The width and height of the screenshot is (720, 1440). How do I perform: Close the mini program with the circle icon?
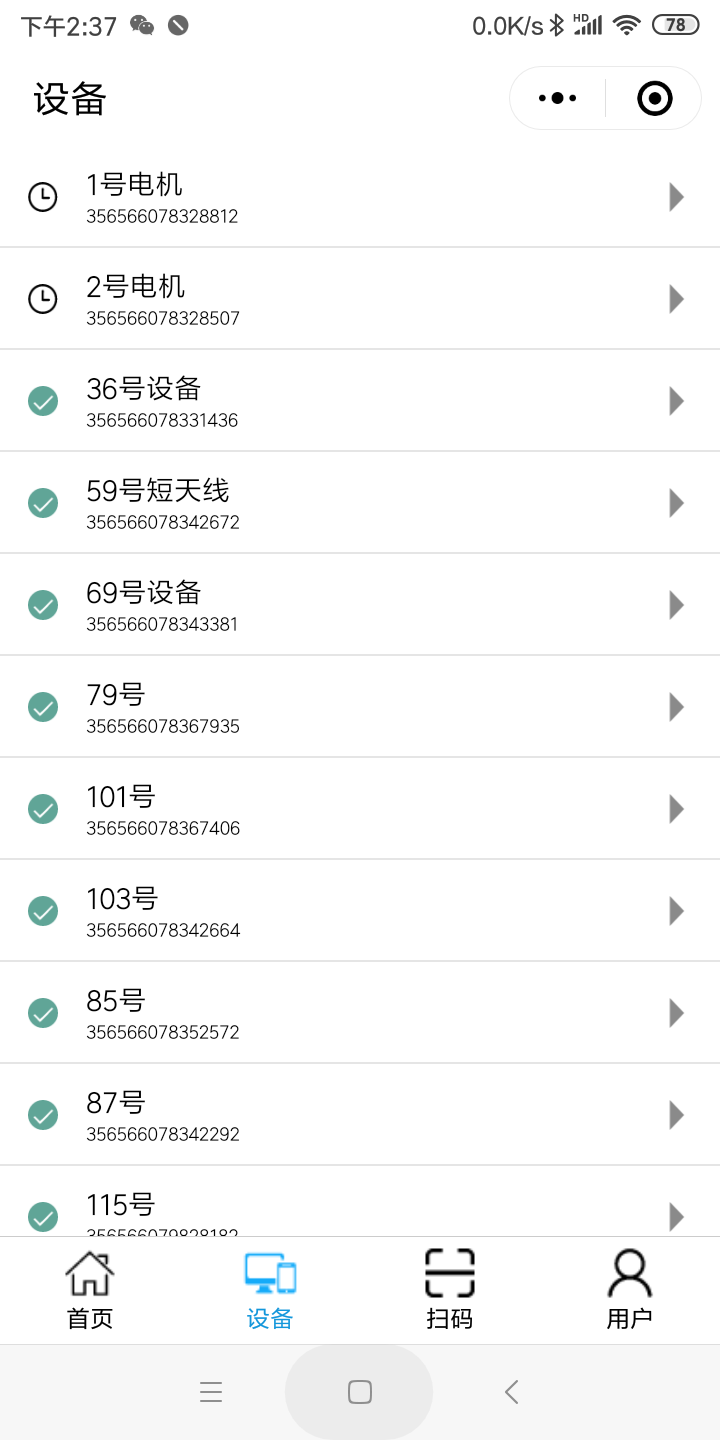[x=654, y=98]
